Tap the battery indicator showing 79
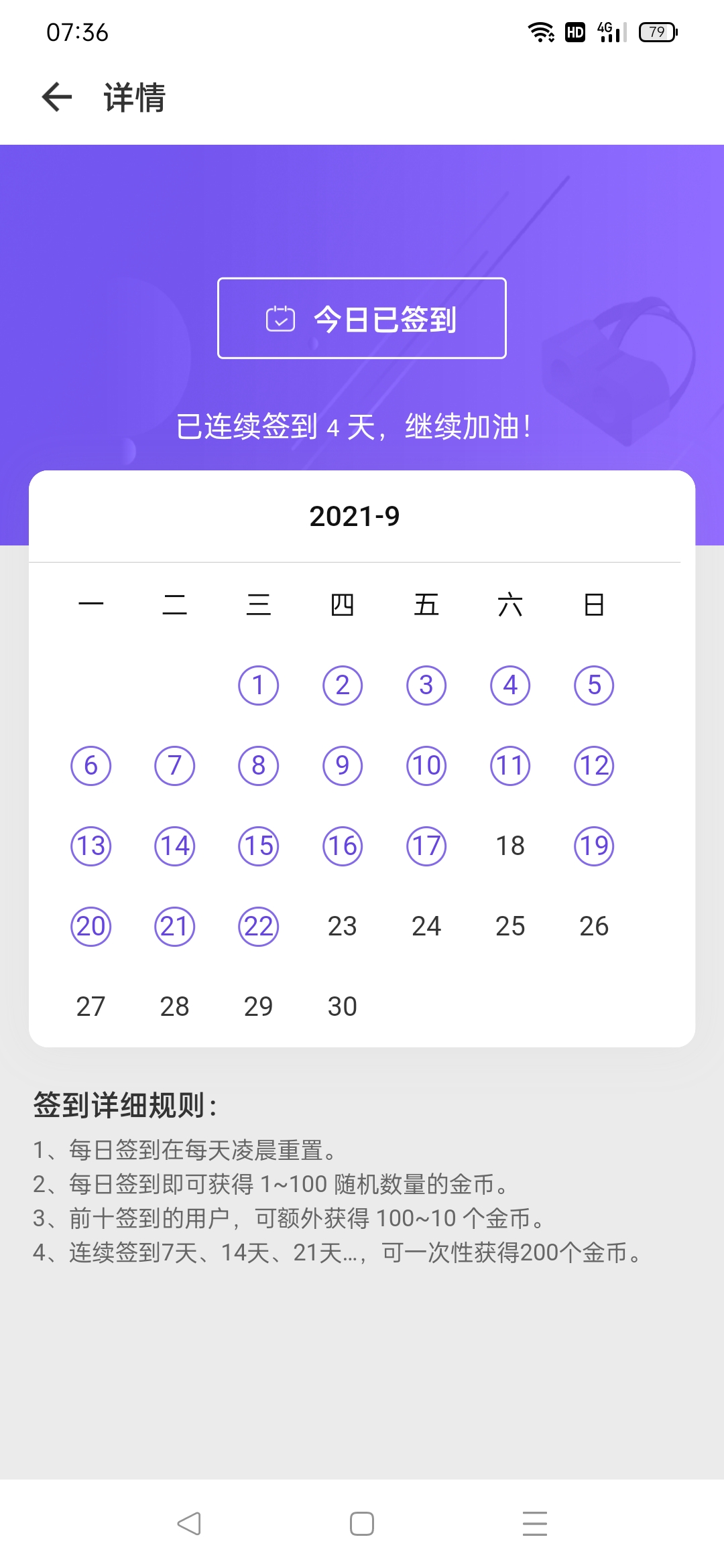 point(658,32)
